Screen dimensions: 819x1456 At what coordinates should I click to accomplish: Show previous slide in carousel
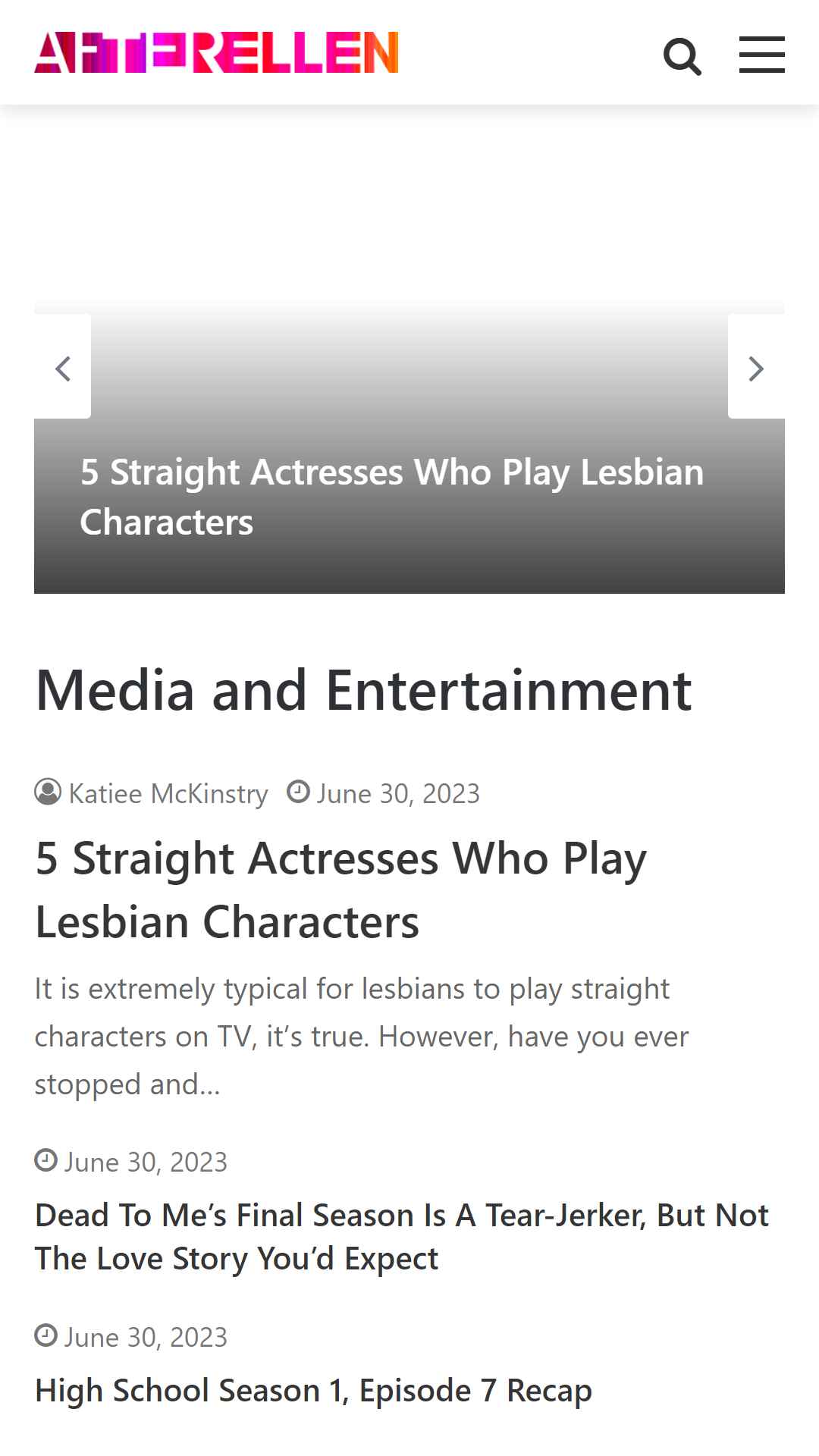point(63,366)
